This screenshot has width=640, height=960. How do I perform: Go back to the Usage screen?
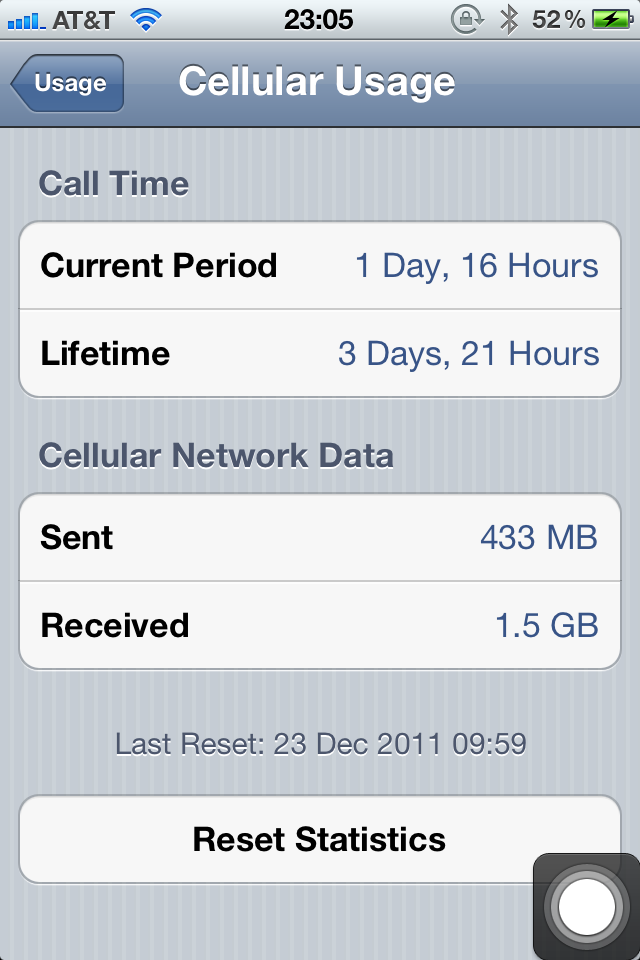[68, 83]
